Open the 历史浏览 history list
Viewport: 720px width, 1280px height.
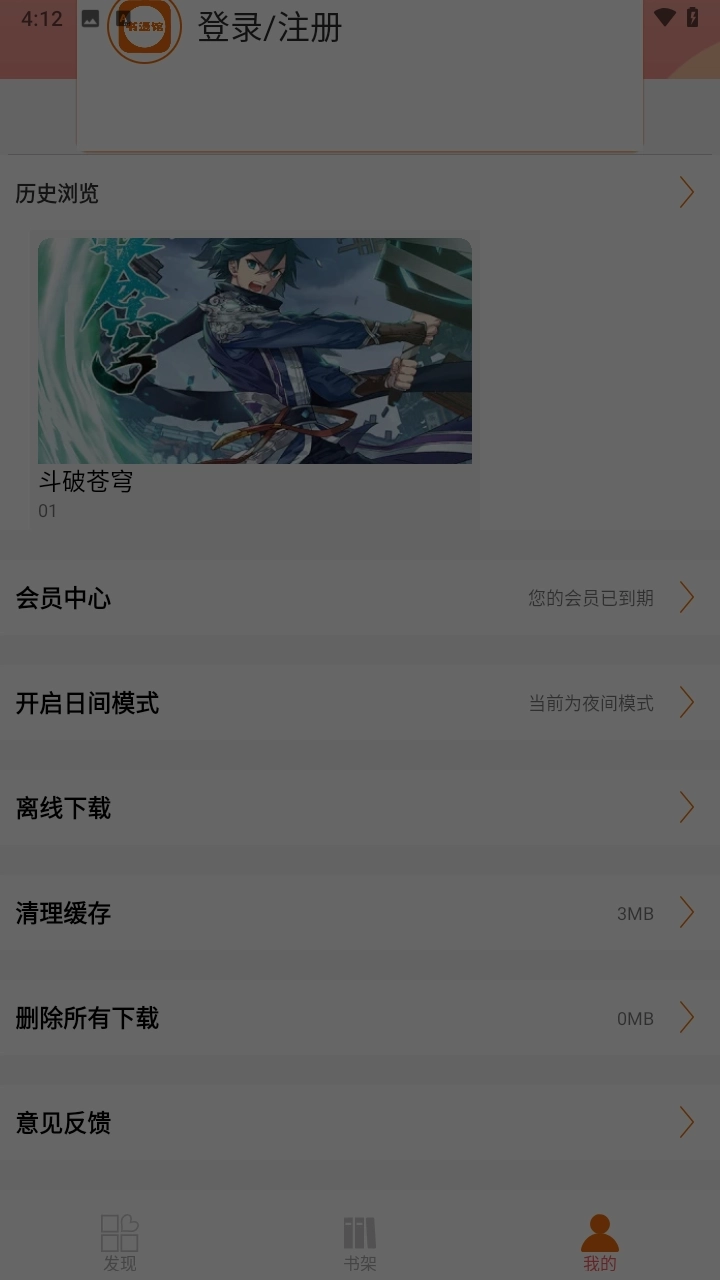pyautogui.click(x=360, y=193)
